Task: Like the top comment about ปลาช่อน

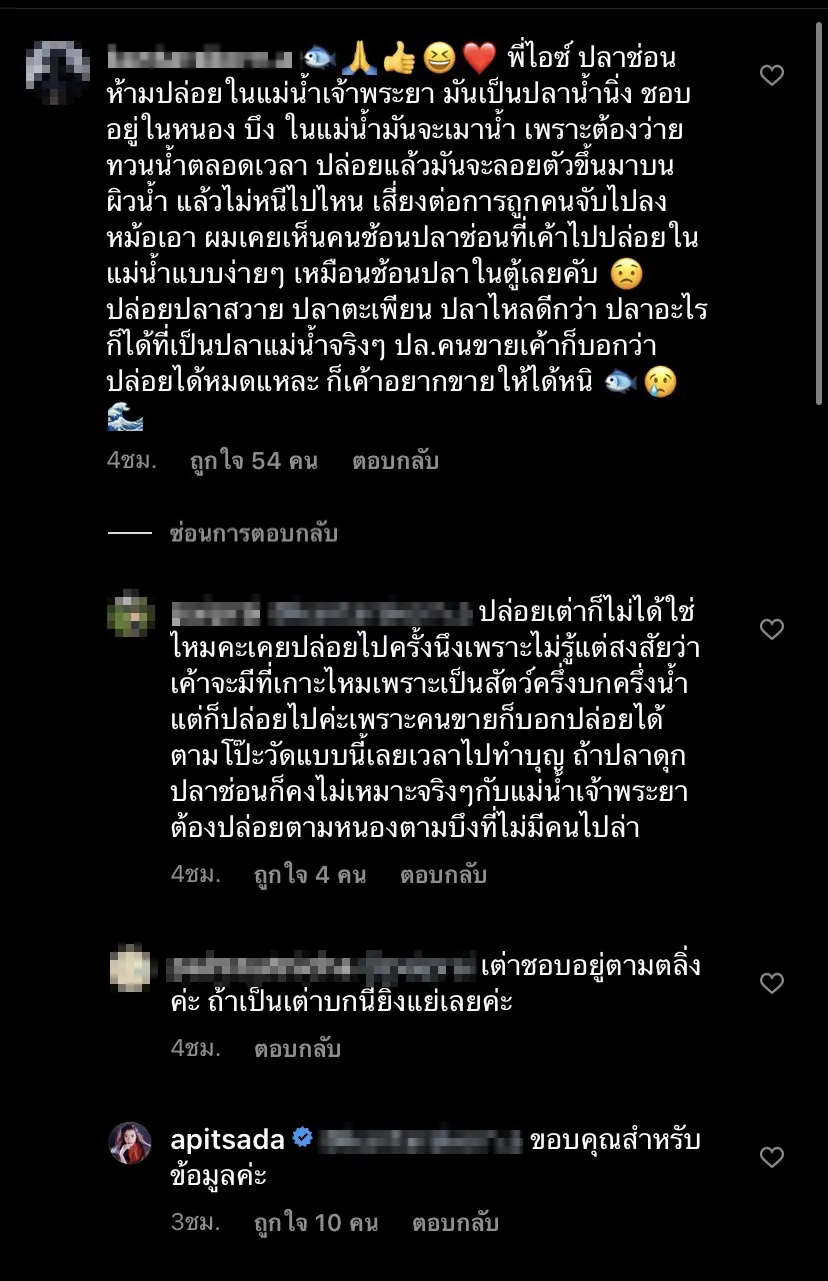Action: pos(771,75)
